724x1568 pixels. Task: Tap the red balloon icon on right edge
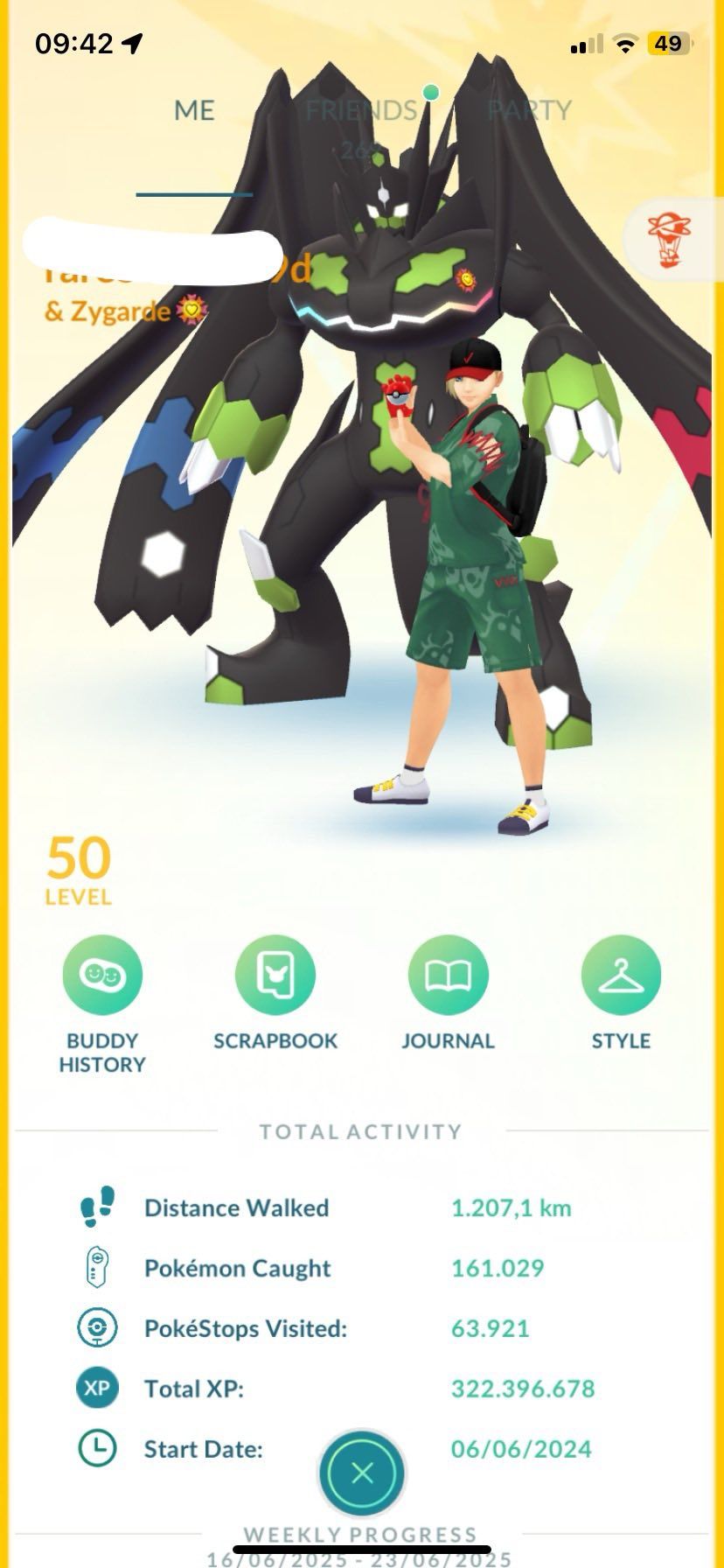670,239
